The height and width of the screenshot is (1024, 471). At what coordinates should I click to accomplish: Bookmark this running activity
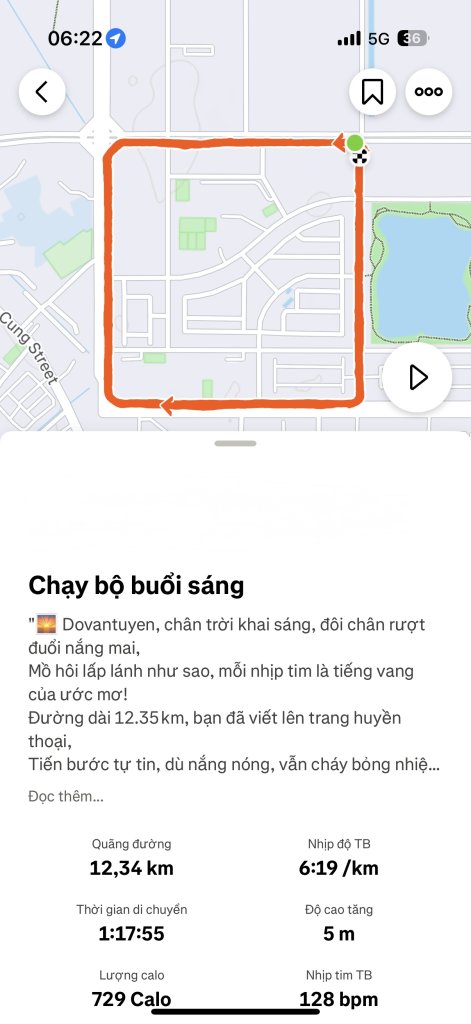click(372, 92)
